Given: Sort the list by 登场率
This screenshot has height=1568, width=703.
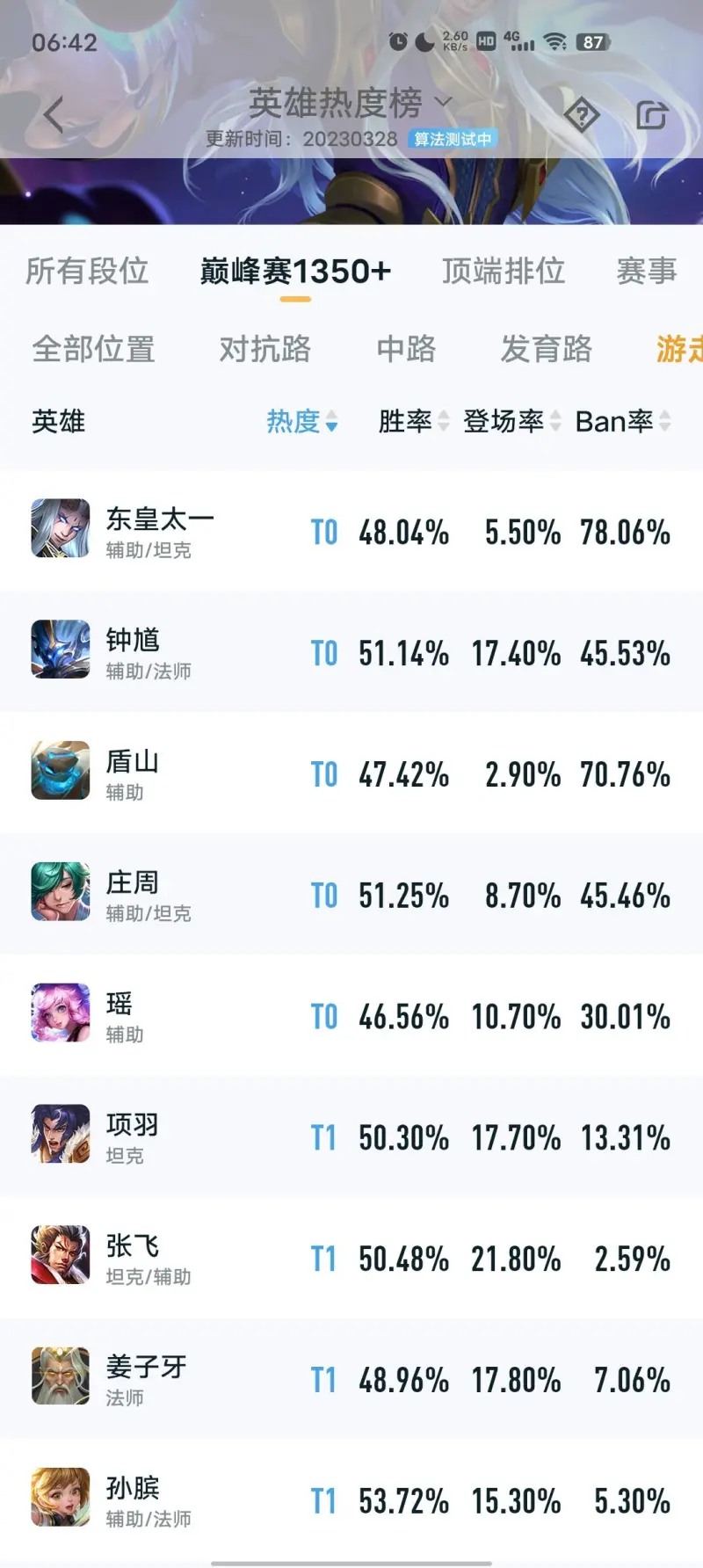Looking at the screenshot, I should (511, 422).
